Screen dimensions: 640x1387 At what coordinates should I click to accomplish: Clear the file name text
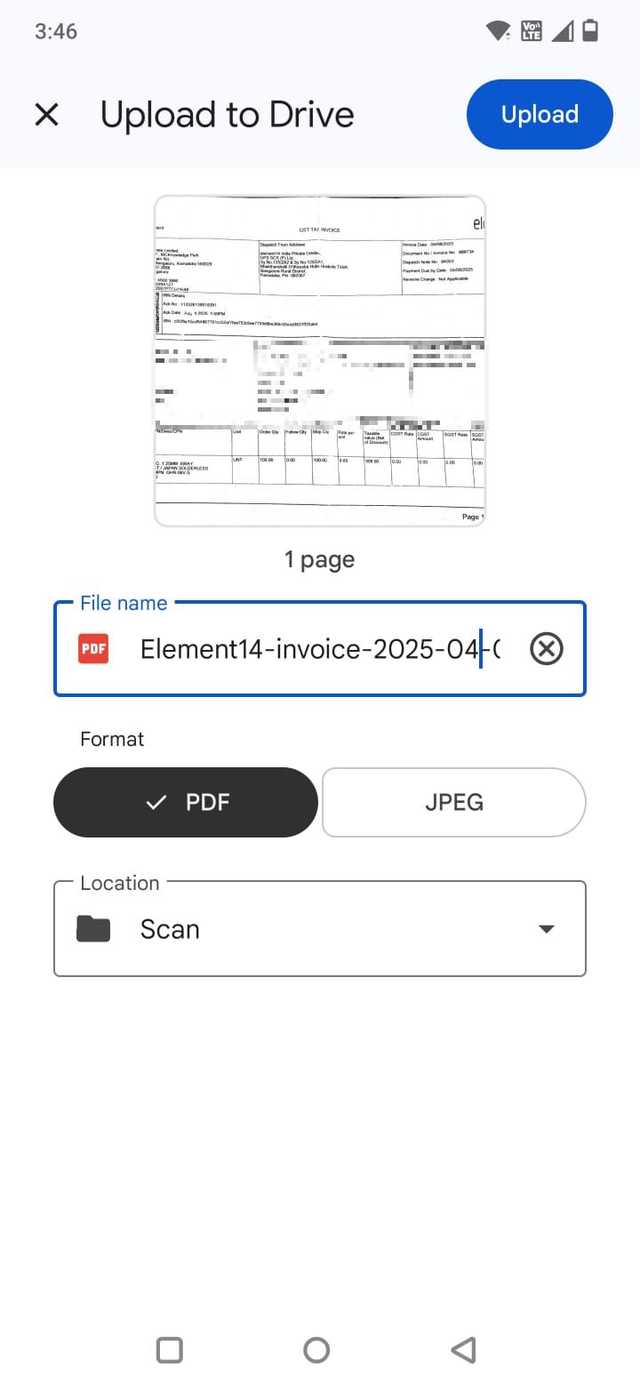tap(546, 649)
